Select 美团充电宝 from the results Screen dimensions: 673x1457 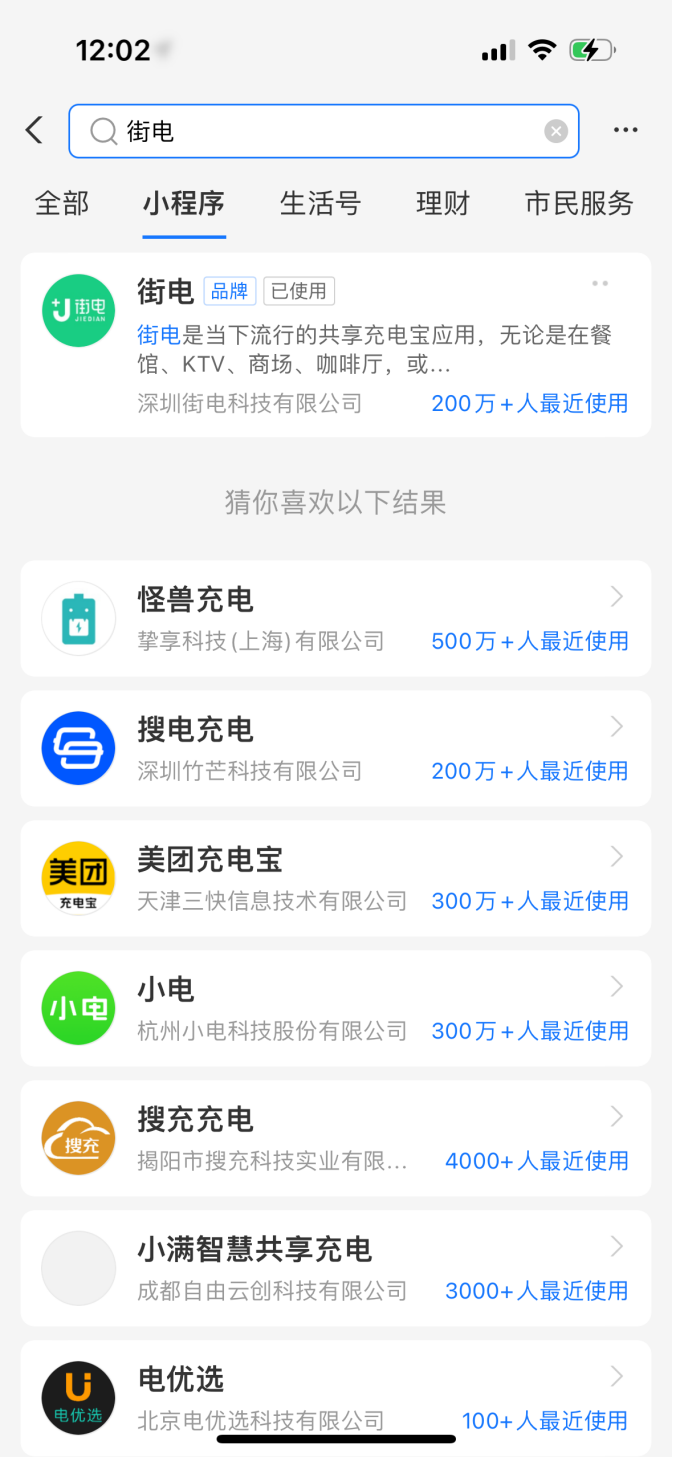click(x=335, y=878)
